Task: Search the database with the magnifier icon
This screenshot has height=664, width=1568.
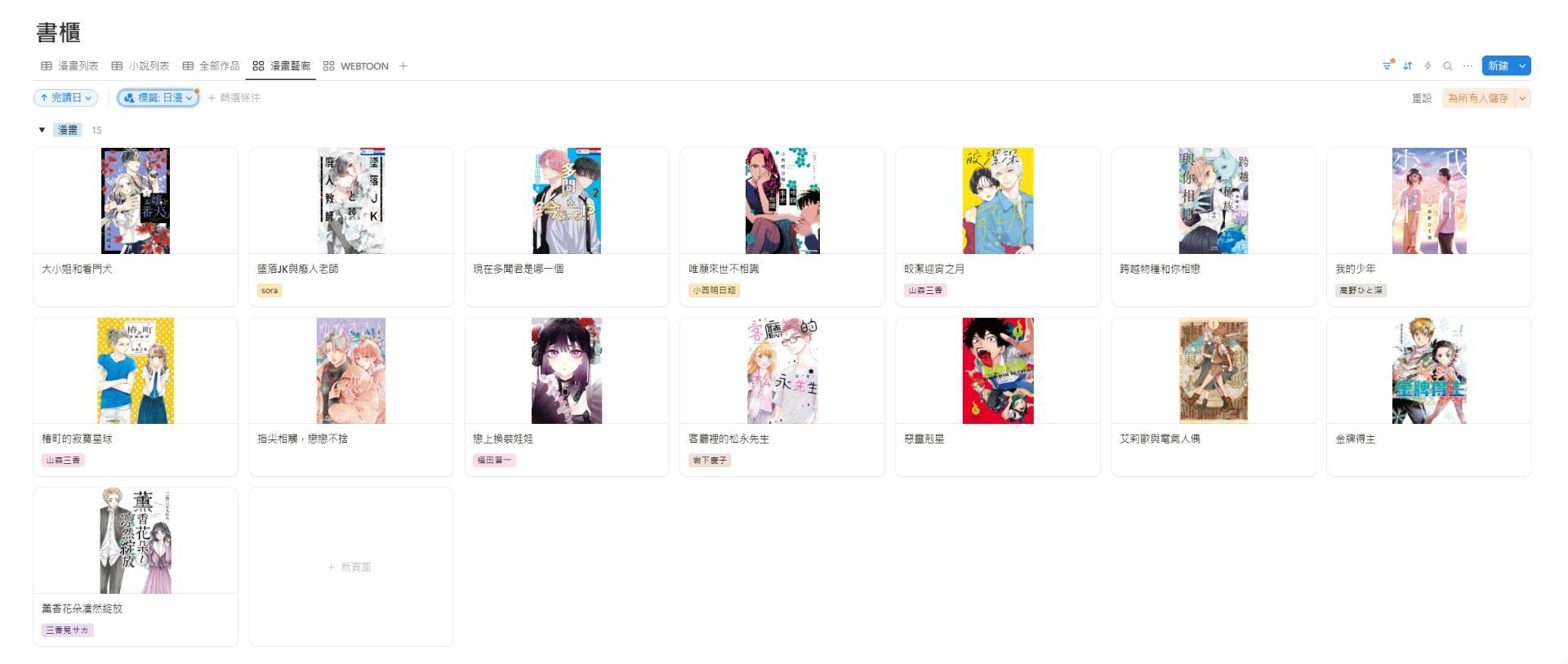Action: click(x=1447, y=66)
